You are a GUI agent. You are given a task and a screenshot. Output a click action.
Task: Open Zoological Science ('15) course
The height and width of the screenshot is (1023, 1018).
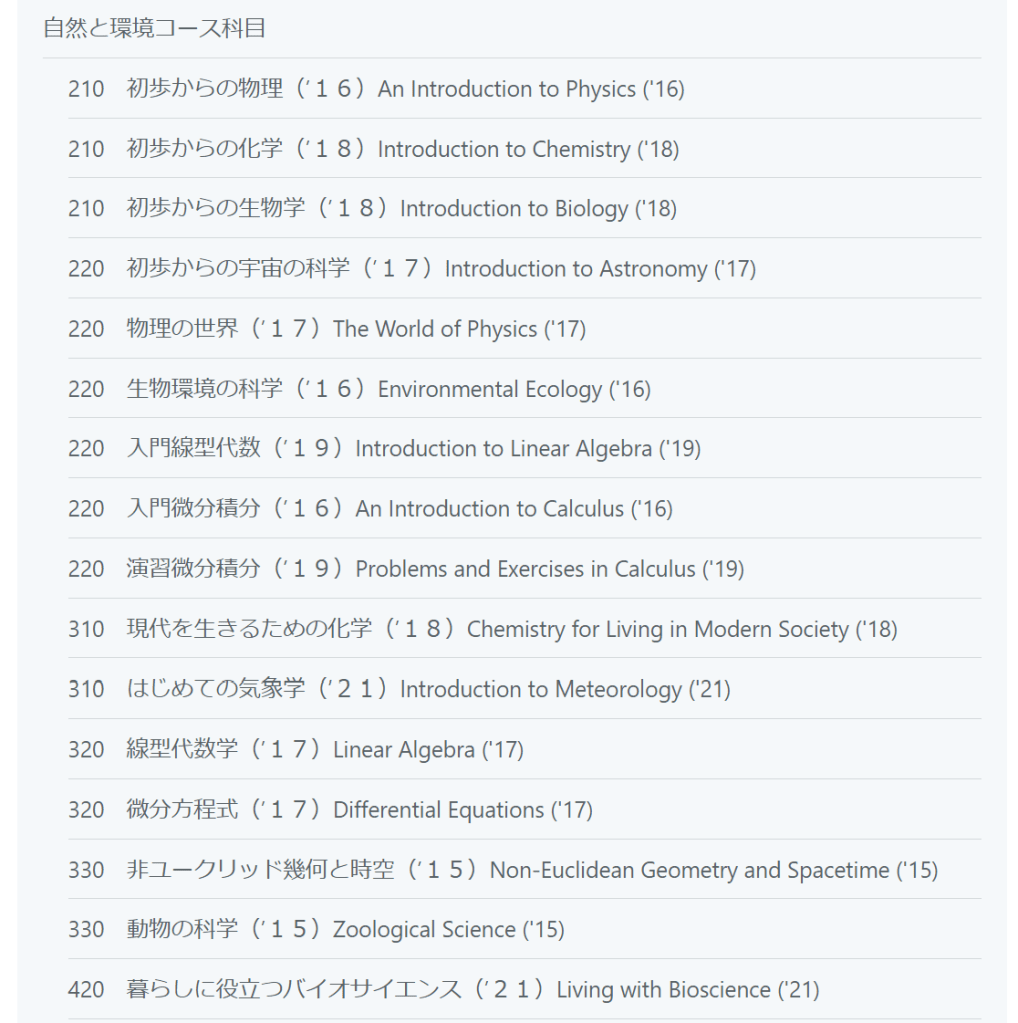coord(345,929)
